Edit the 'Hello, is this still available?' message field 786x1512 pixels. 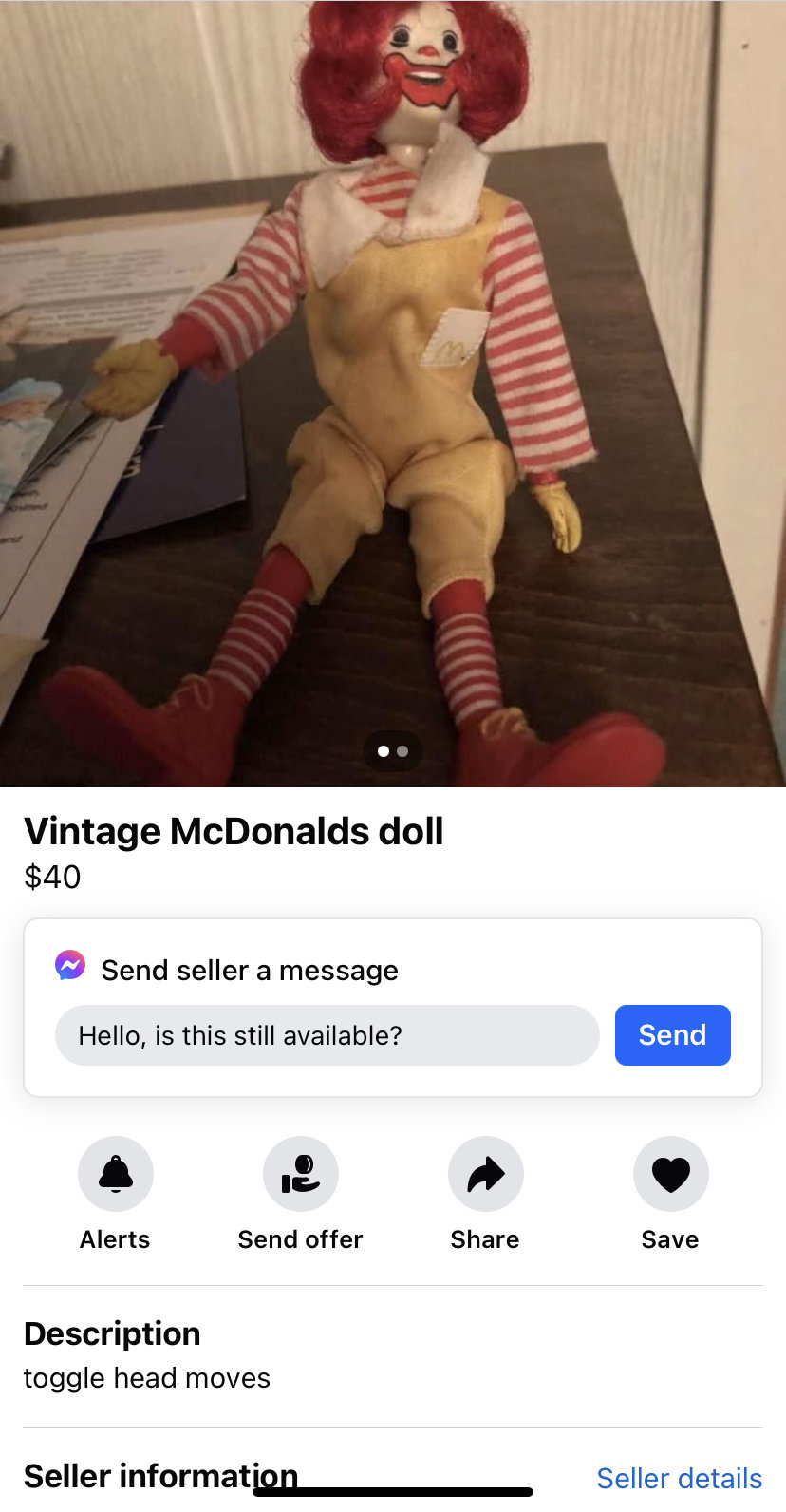point(327,1034)
